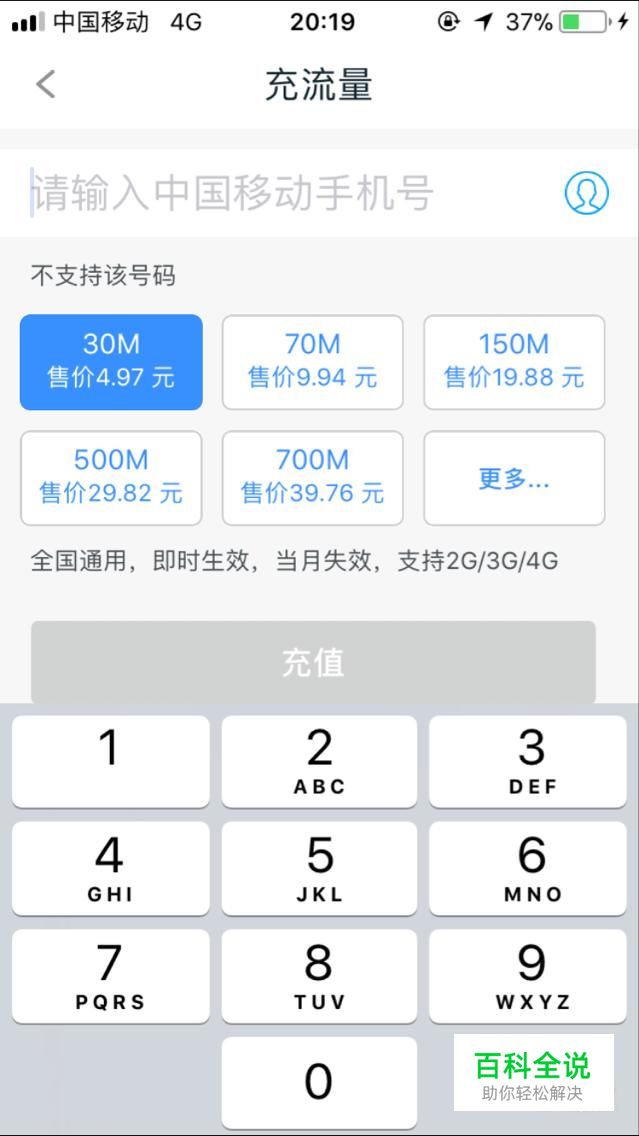Choose the 700M data package
Screen dimensions: 639x1136
tap(312, 478)
